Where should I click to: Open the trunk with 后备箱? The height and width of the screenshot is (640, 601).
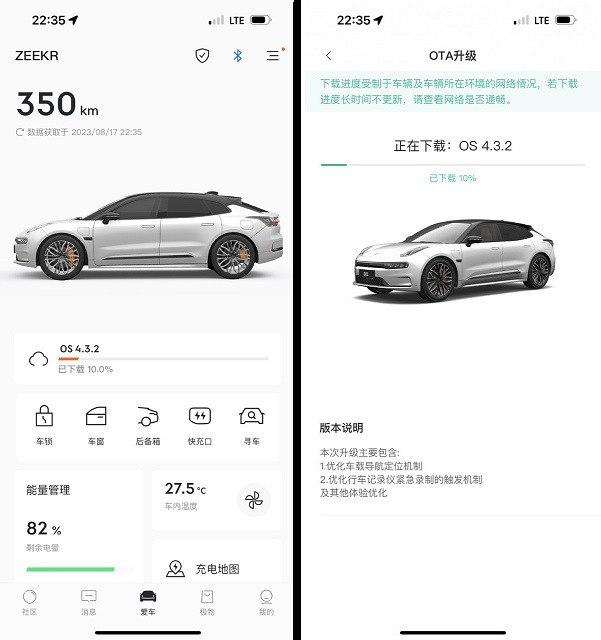pos(148,424)
